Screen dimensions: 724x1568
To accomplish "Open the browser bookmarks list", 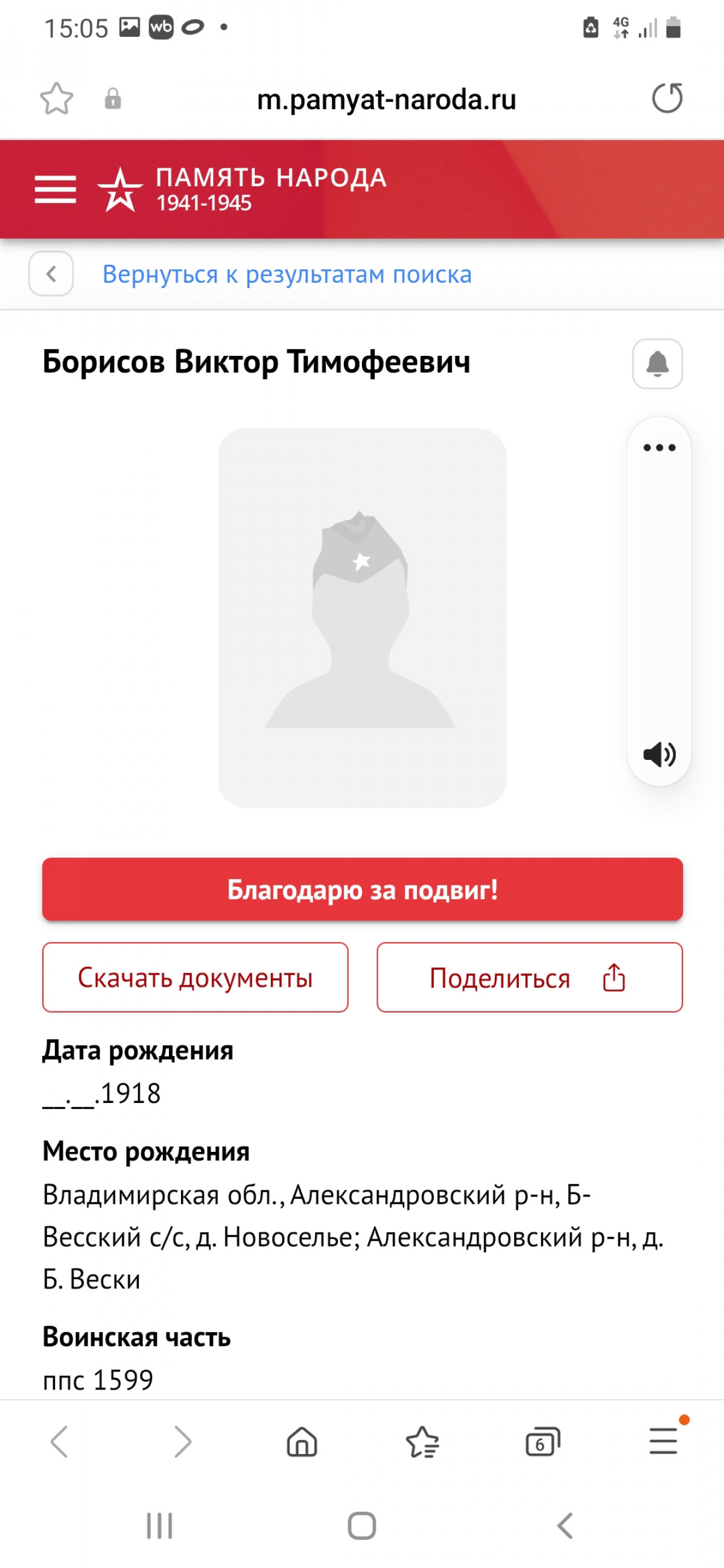I will pos(422,1442).
